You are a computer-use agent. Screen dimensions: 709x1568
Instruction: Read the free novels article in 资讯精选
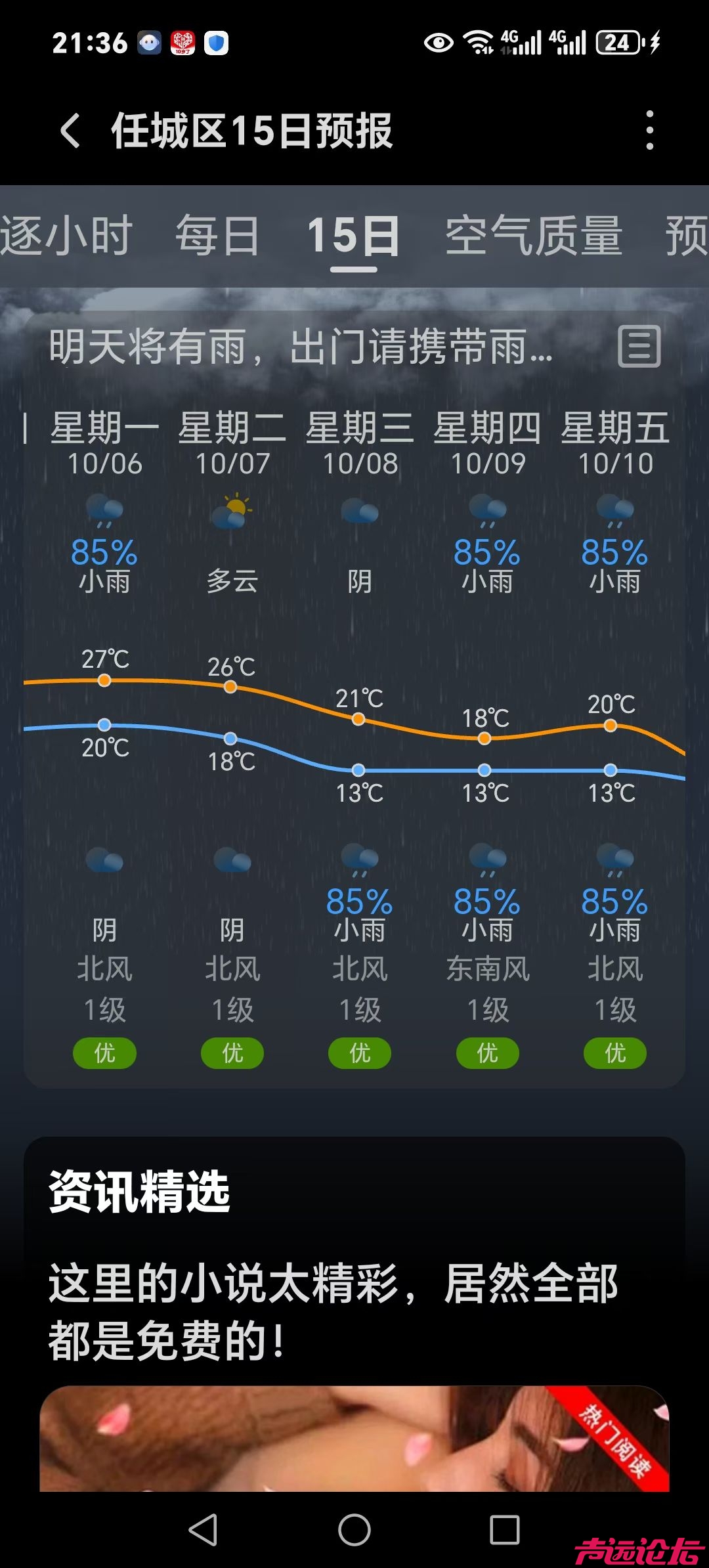pyautogui.click(x=333, y=1311)
